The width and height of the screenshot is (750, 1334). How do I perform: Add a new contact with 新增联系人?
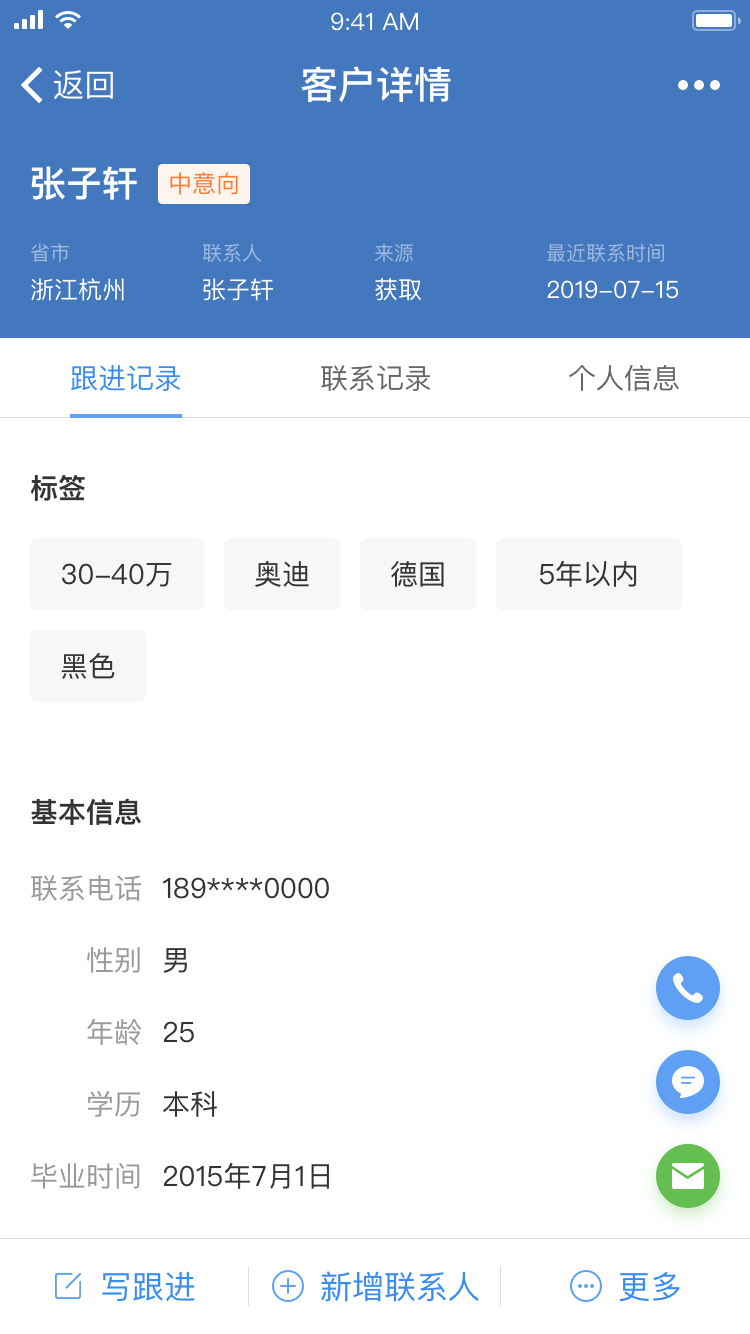[x=375, y=1286]
